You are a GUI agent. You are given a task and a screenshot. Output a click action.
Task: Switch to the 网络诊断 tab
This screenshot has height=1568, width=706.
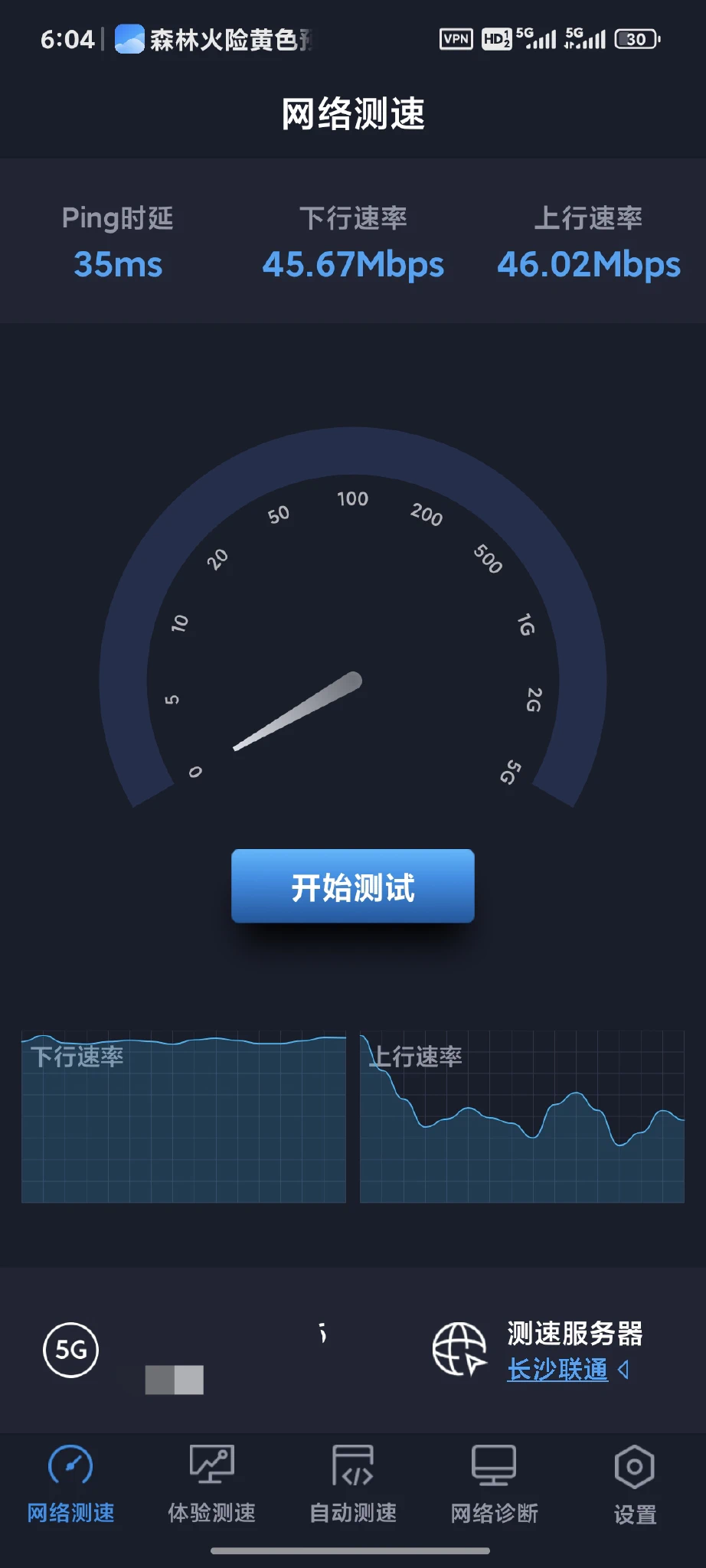click(493, 1485)
